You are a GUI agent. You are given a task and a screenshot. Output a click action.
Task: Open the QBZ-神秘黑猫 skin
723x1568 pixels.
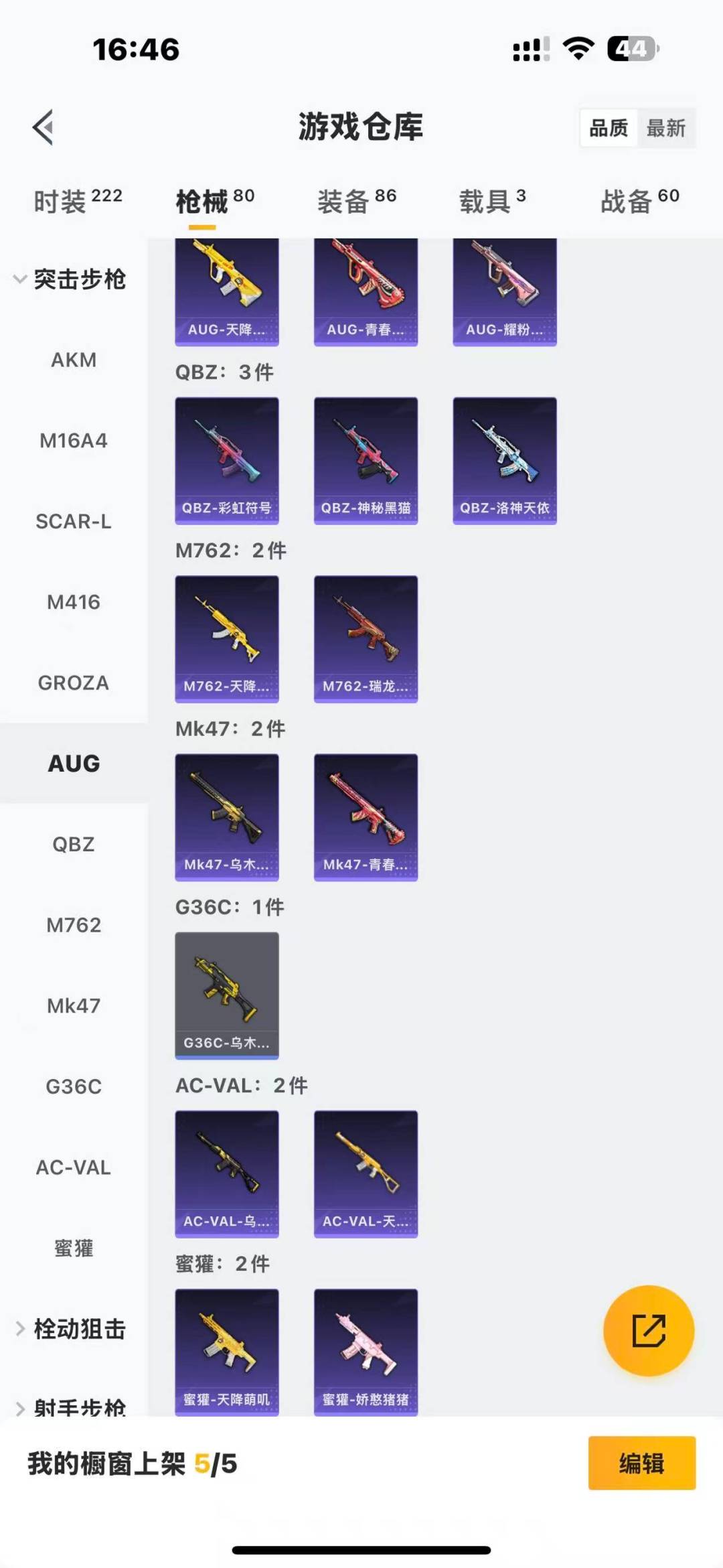(366, 460)
